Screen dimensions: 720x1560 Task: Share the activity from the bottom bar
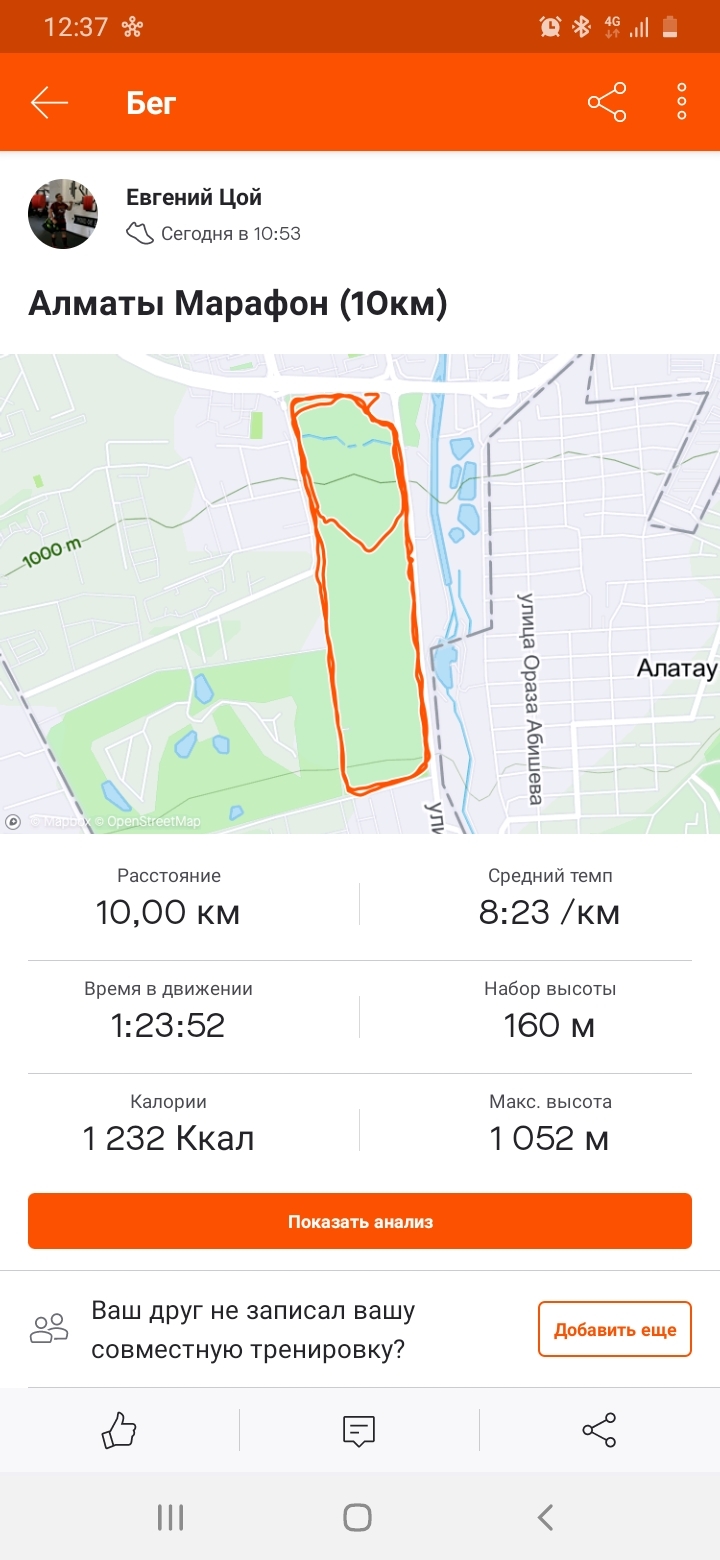tap(599, 1430)
